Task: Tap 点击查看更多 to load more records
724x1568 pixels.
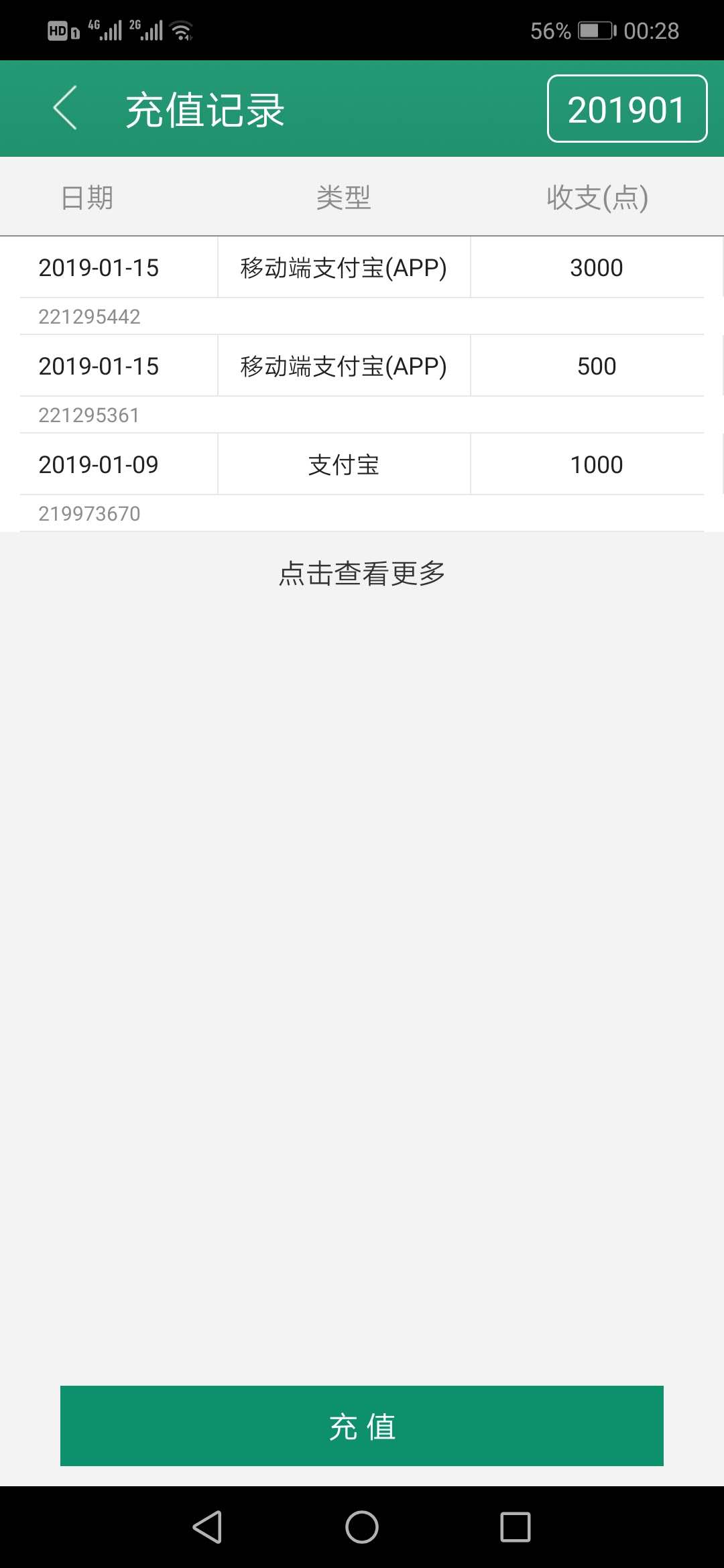Action: [362, 574]
